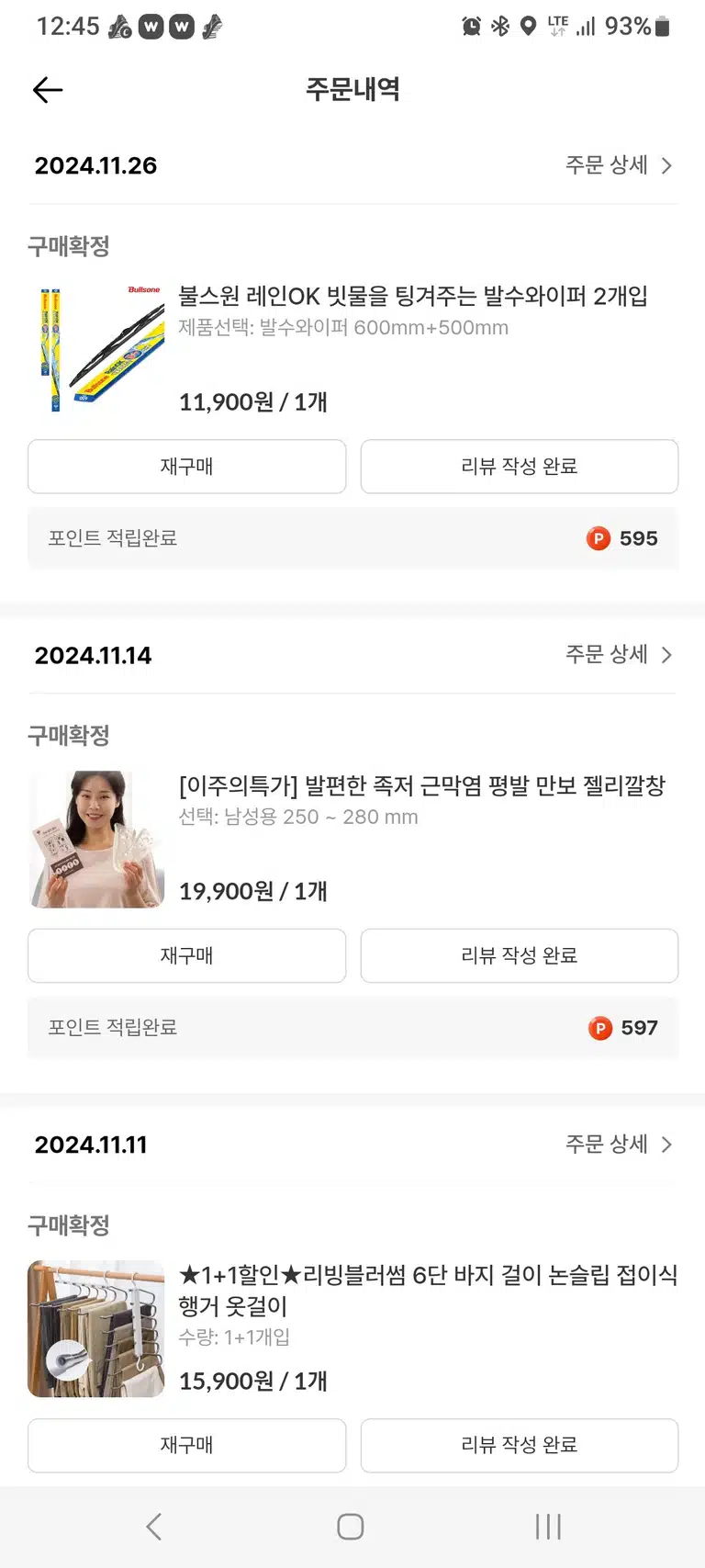The image size is (705, 1568).
Task: Open recent apps from navigation bar
Action: (548, 1527)
